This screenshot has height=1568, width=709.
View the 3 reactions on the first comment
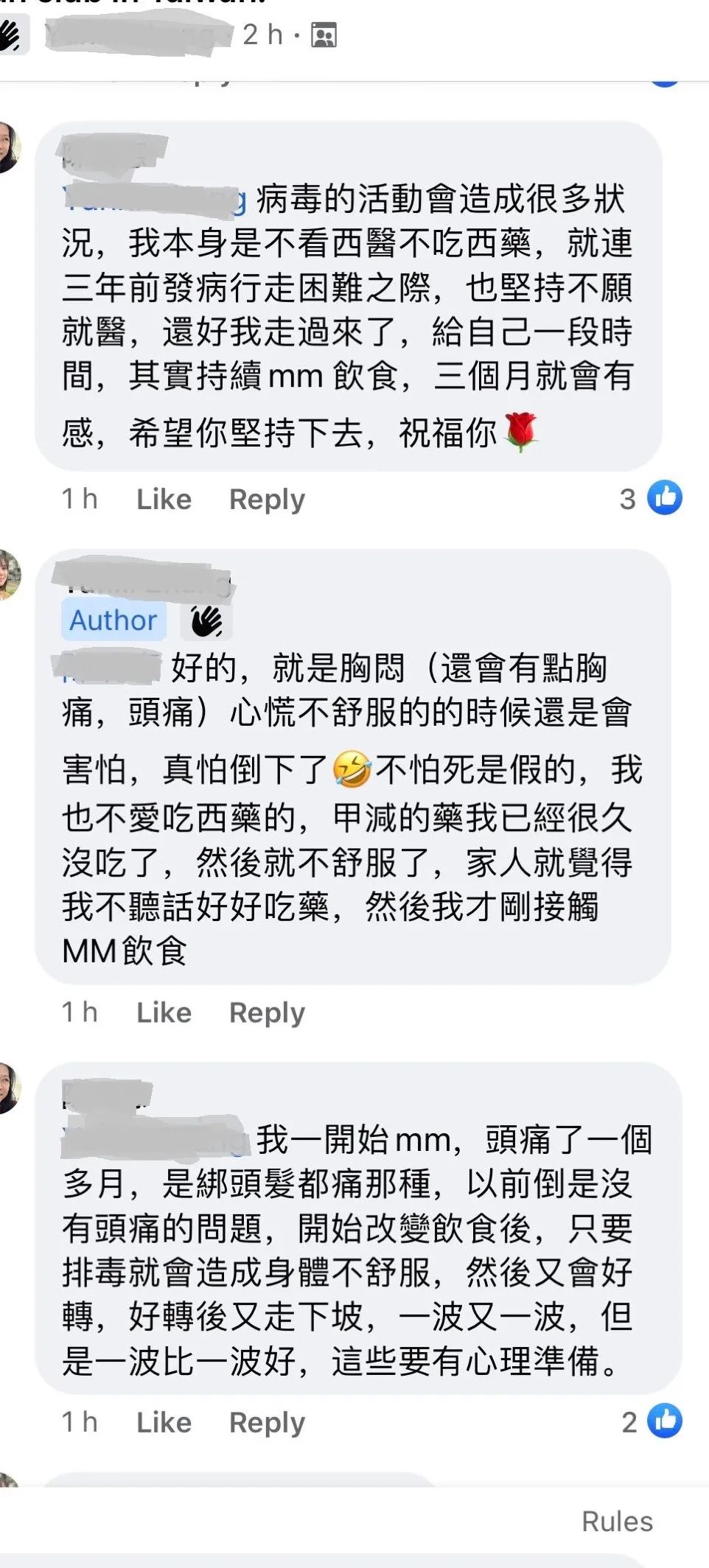(651, 498)
